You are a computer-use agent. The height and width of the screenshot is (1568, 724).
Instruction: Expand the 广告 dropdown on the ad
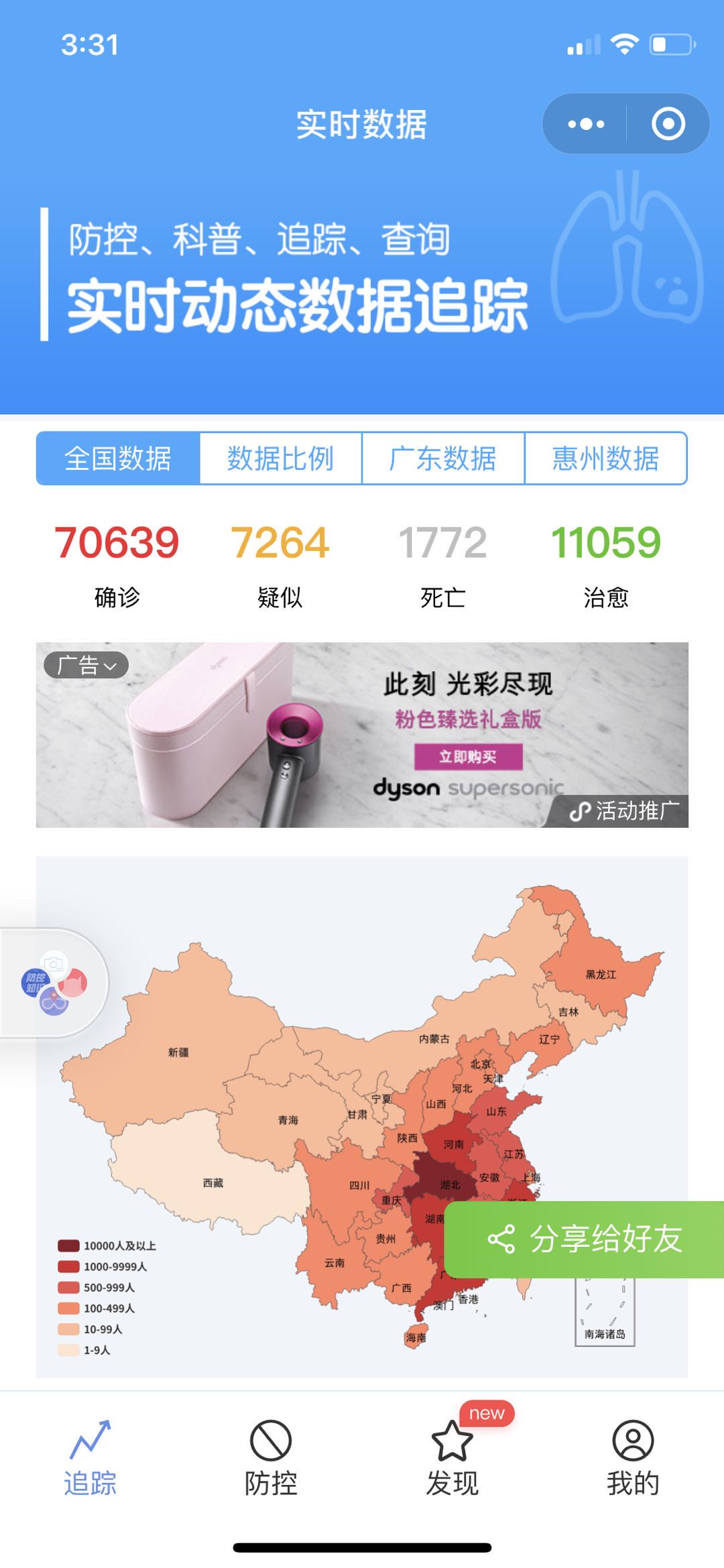(86, 665)
